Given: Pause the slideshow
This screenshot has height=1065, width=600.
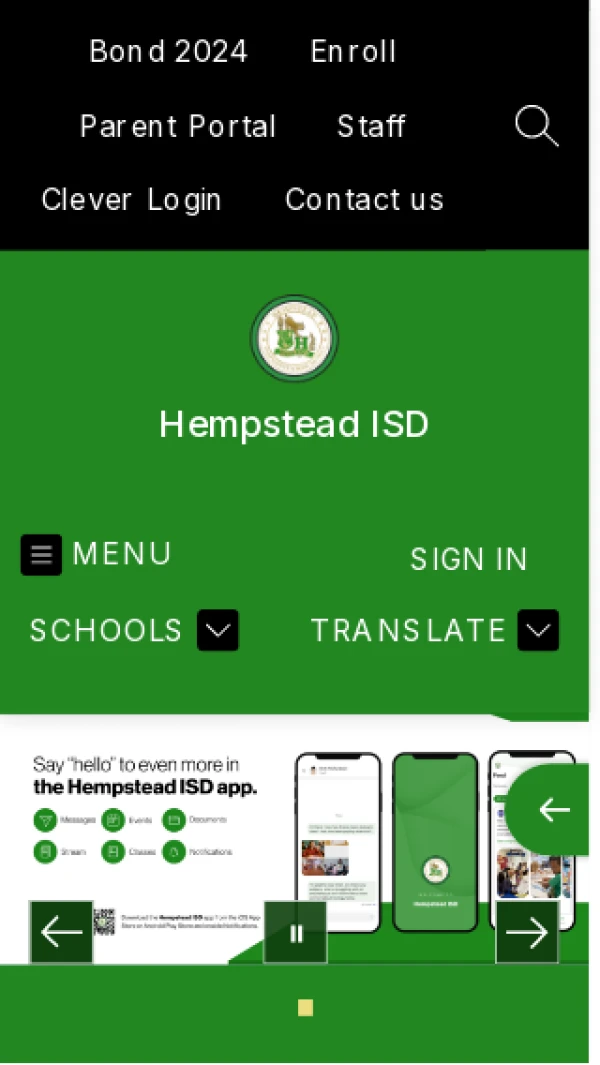Looking at the screenshot, I should 295,933.
